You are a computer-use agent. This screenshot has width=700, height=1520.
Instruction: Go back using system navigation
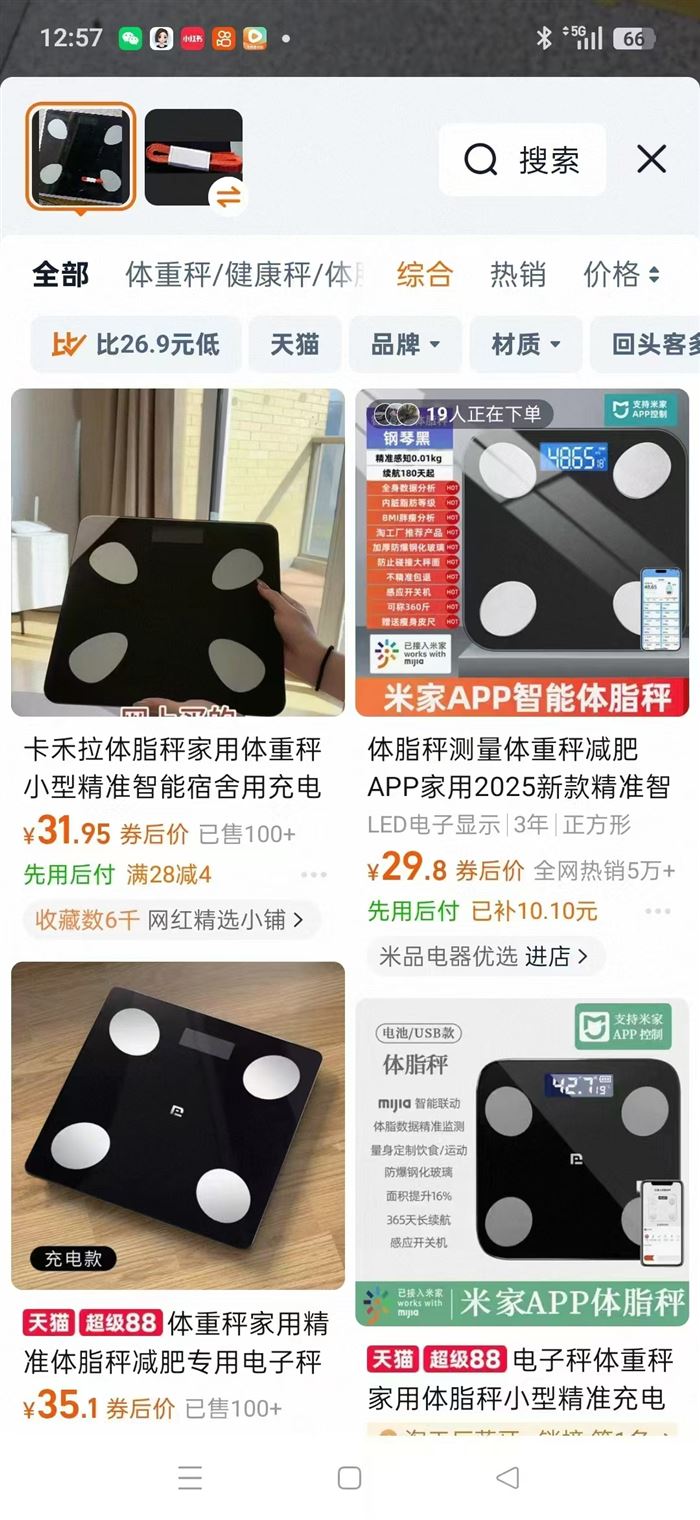508,1477
